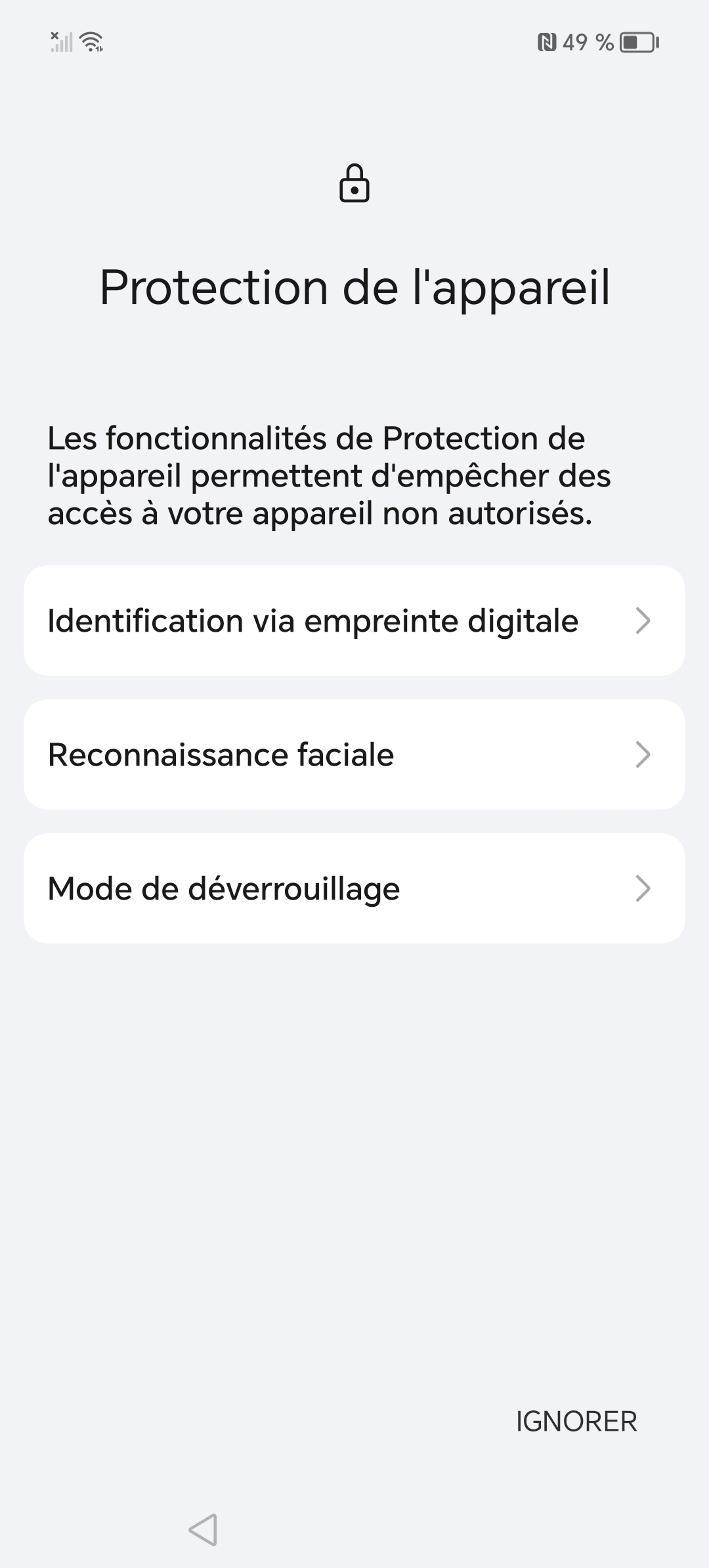Open Mode de déverrouillage options
The image size is (709, 1568).
click(354, 888)
